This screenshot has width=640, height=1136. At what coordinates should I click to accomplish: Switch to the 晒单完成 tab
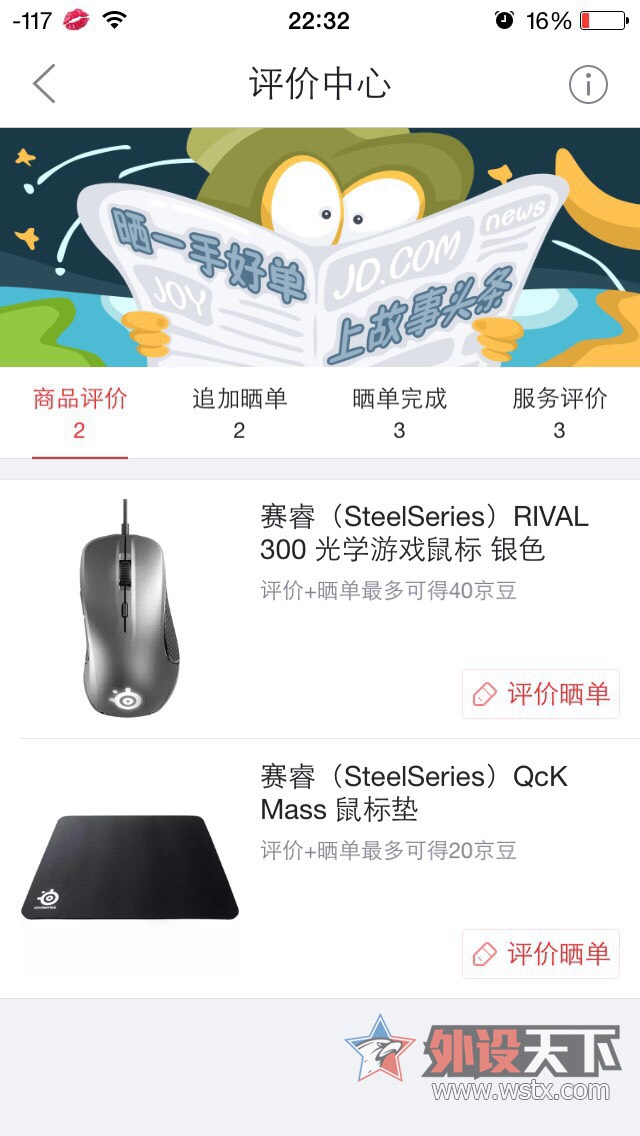pyautogui.click(x=399, y=413)
